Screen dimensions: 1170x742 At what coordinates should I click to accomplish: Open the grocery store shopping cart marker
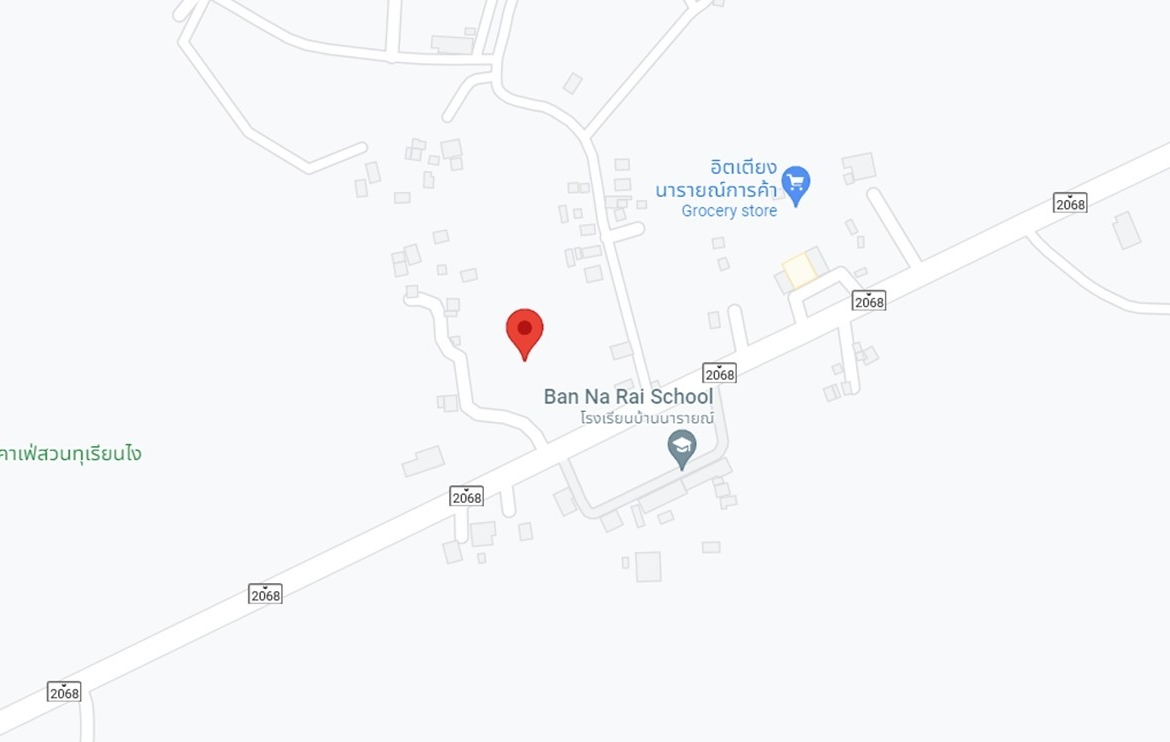click(795, 184)
